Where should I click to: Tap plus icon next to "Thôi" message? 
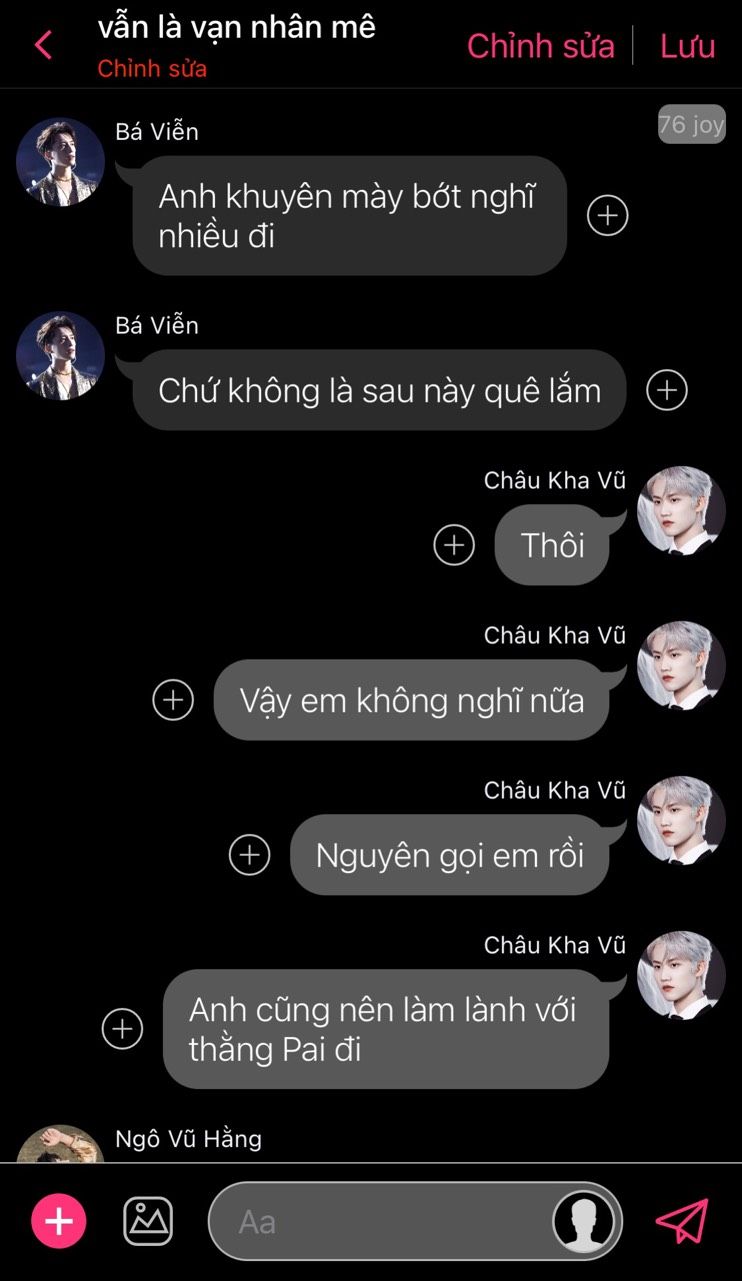click(x=454, y=545)
